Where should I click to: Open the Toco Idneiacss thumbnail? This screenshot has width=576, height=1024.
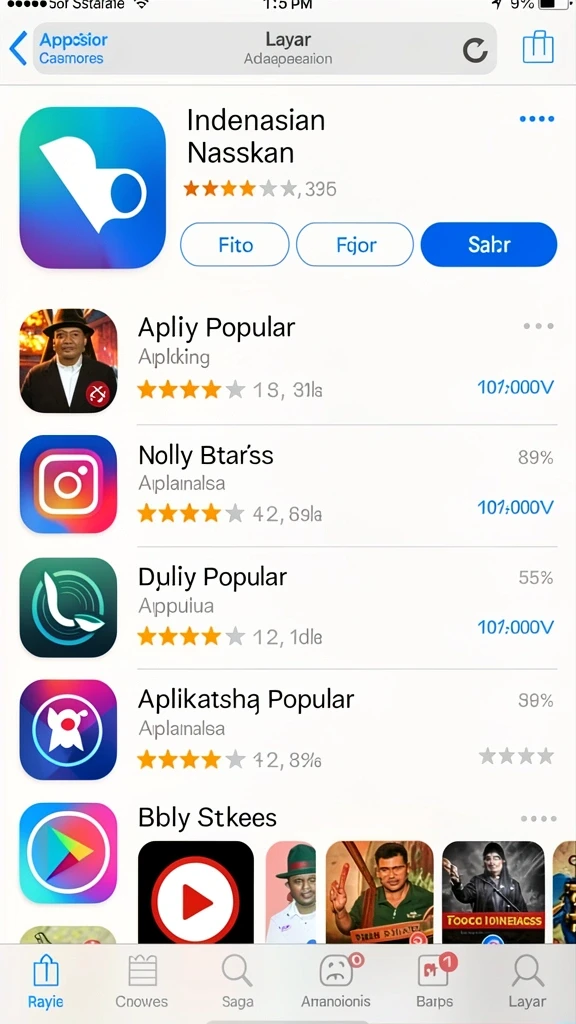point(493,892)
